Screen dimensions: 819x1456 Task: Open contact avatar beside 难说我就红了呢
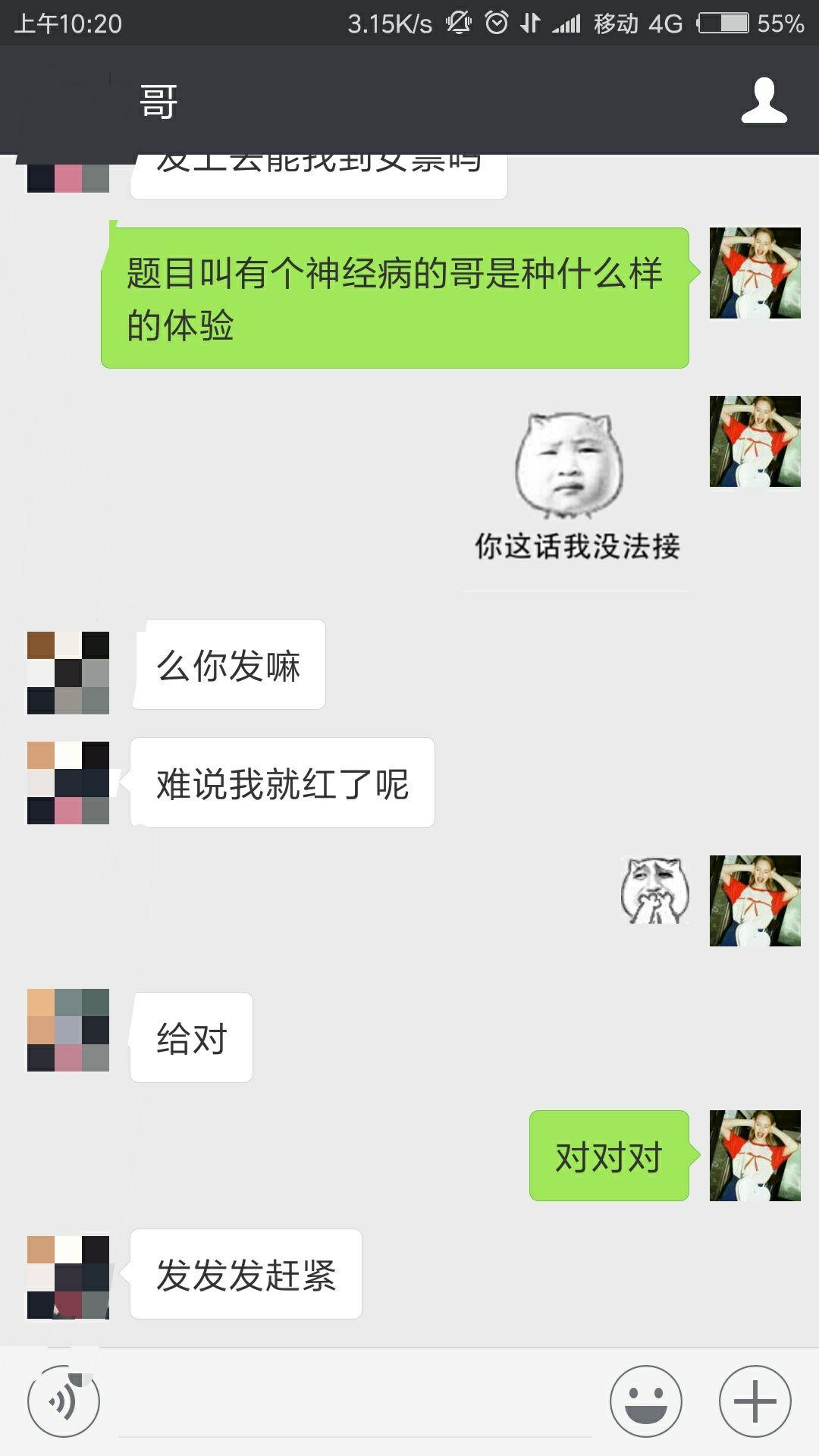(x=68, y=783)
